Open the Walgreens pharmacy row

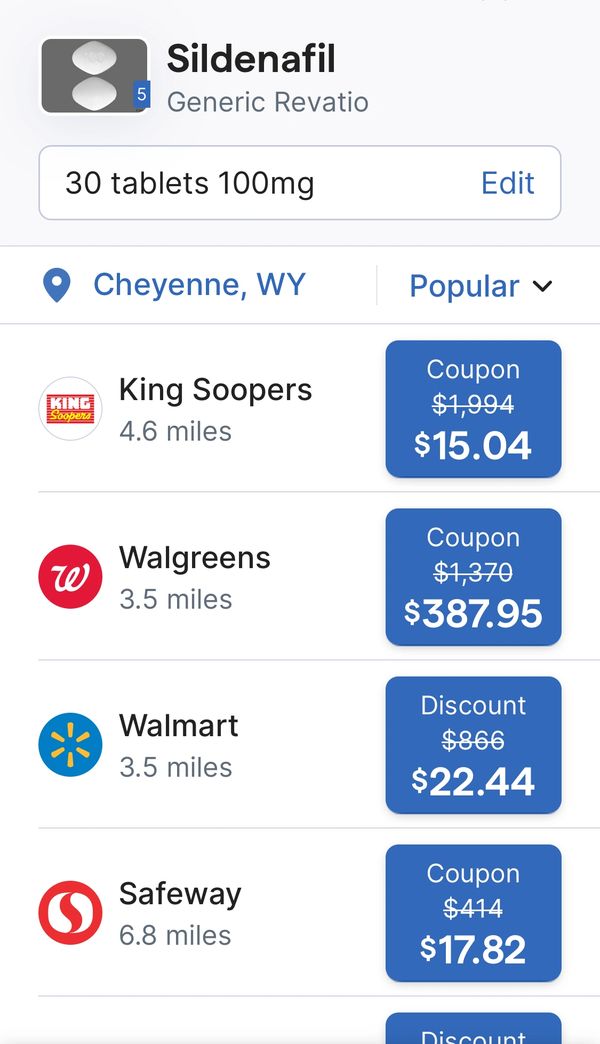pos(195,576)
